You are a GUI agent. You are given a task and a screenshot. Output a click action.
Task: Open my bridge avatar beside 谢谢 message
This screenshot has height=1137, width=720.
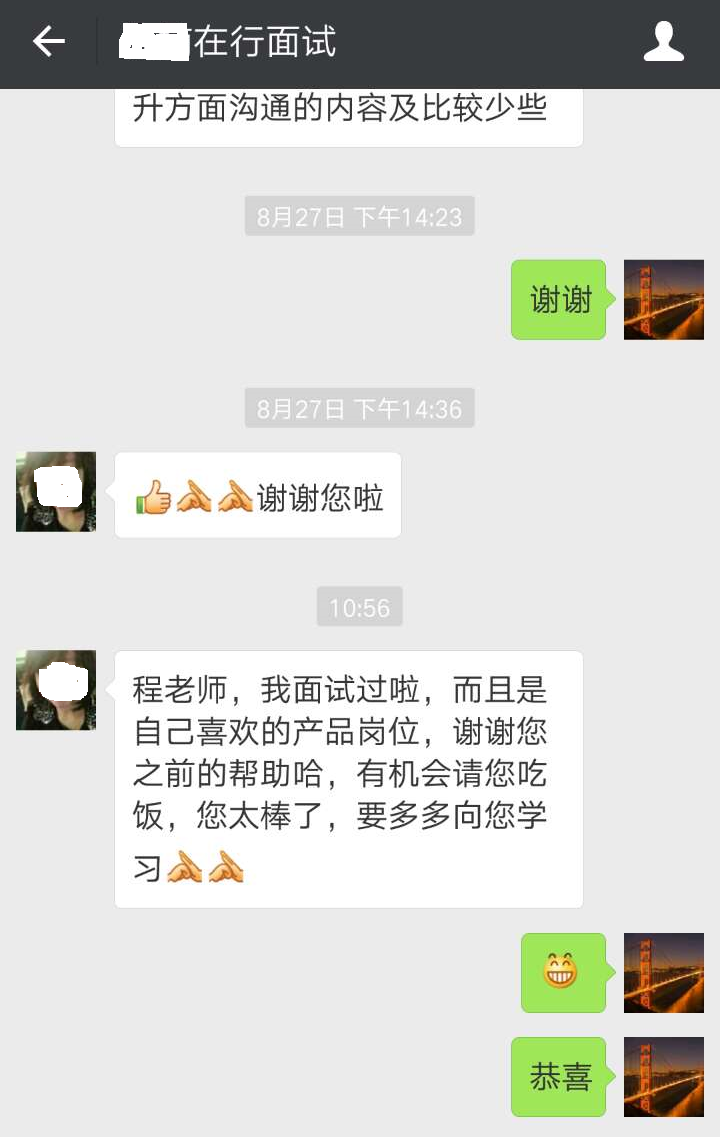coord(663,300)
